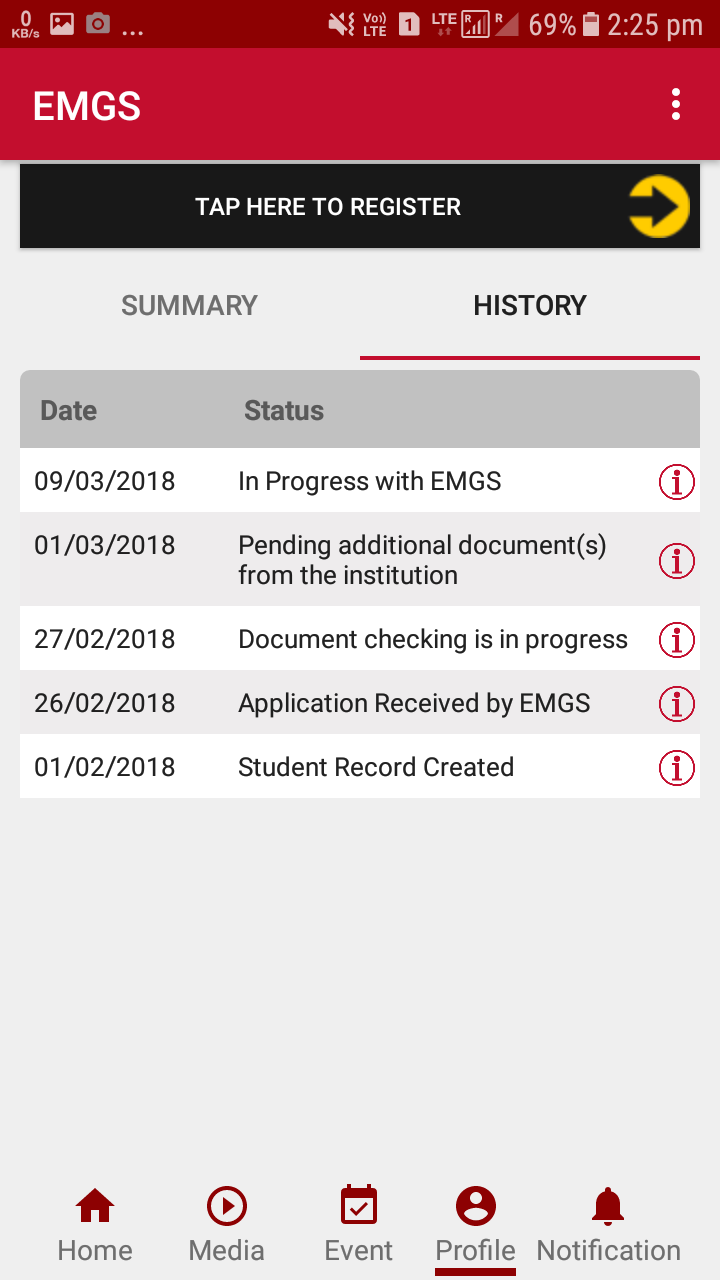View info for In Progress with EMGS
The width and height of the screenshot is (720, 1280).
[677, 482]
